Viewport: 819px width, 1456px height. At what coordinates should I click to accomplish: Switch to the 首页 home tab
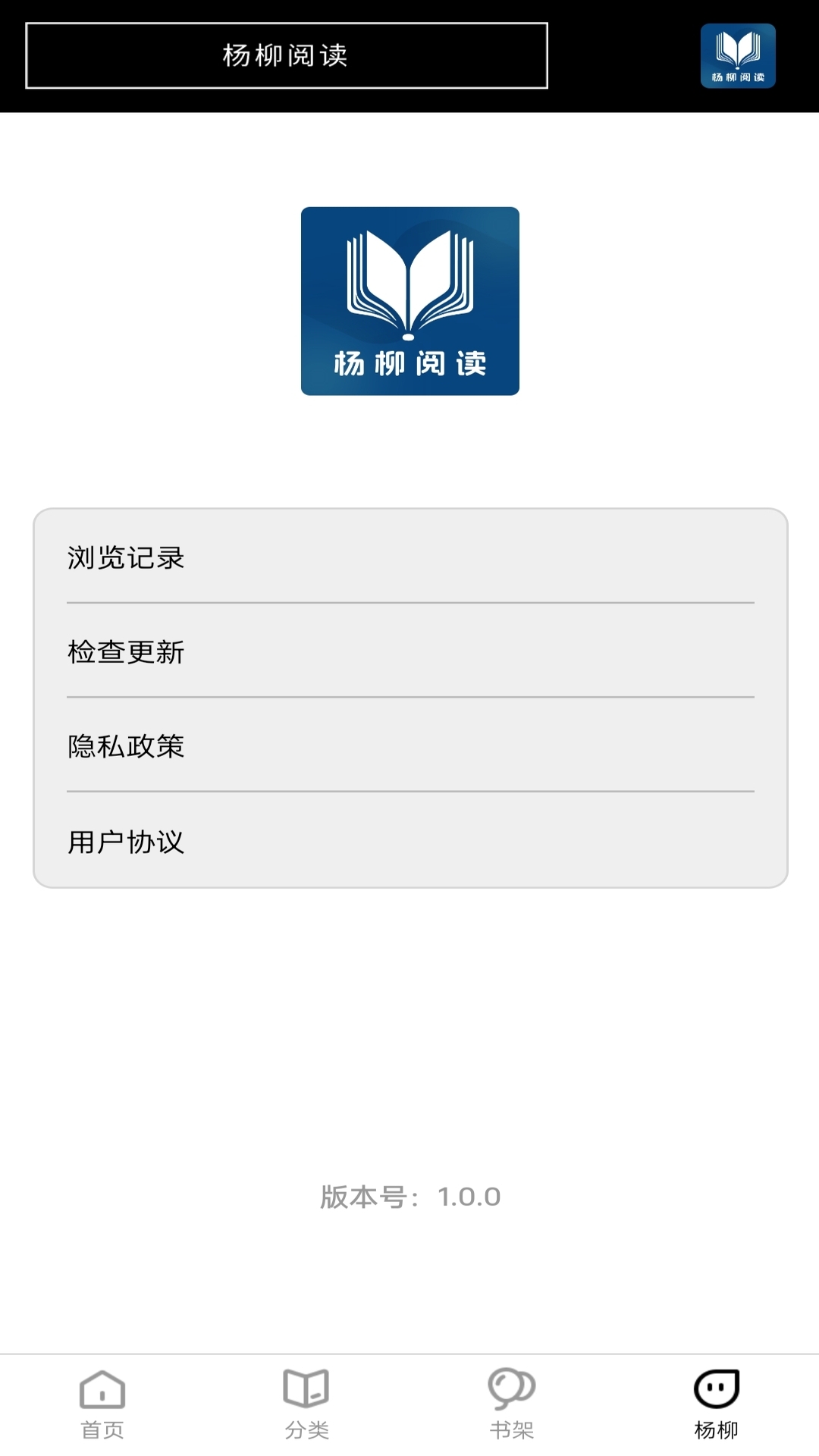[102, 1404]
